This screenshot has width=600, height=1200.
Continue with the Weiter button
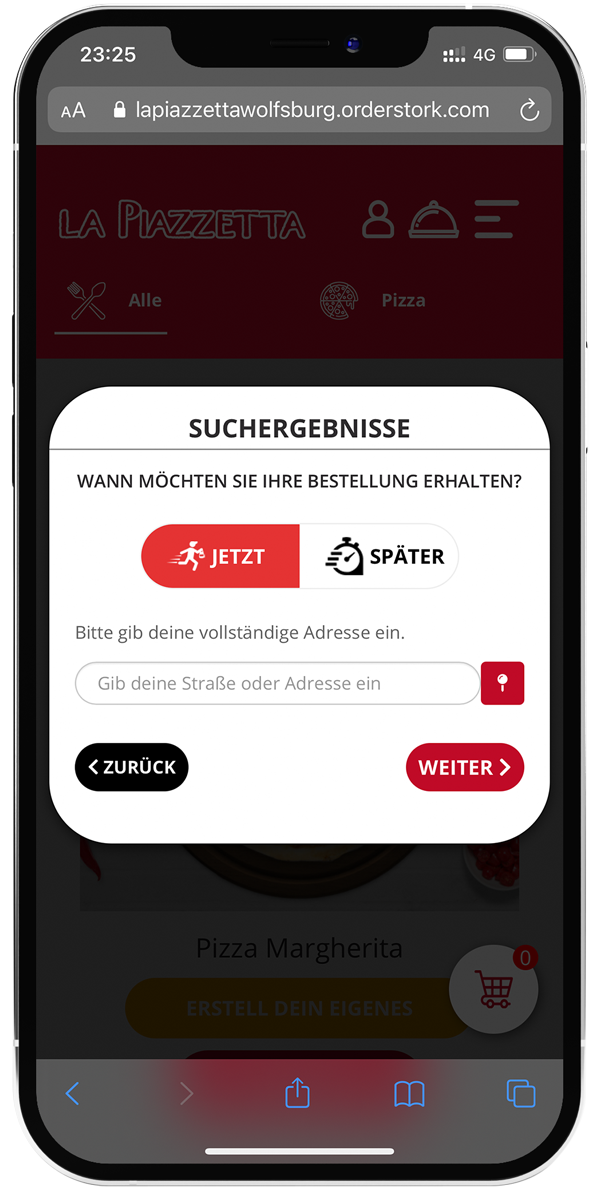(464, 767)
